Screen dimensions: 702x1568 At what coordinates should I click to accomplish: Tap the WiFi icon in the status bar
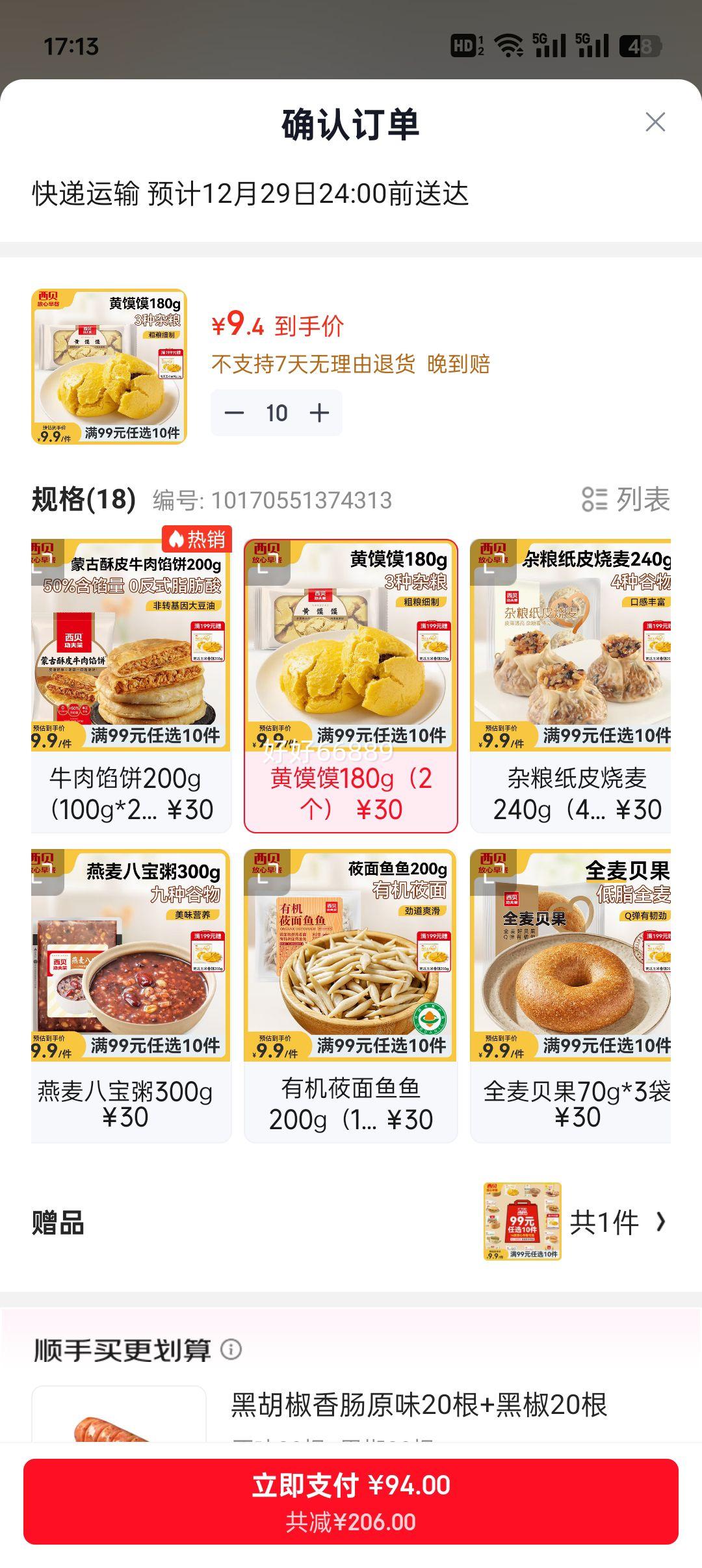[508, 44]
